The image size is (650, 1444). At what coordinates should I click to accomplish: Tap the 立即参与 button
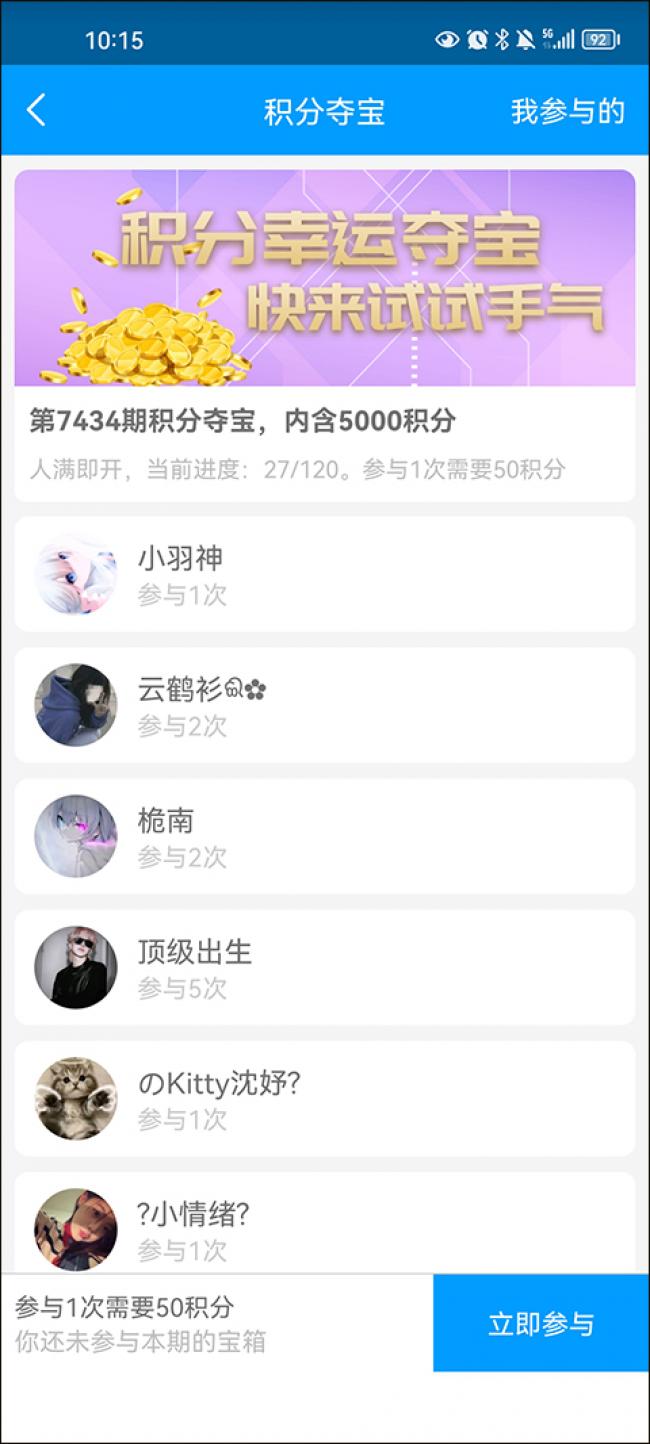pyautogui.click(x=541, y=1323)
